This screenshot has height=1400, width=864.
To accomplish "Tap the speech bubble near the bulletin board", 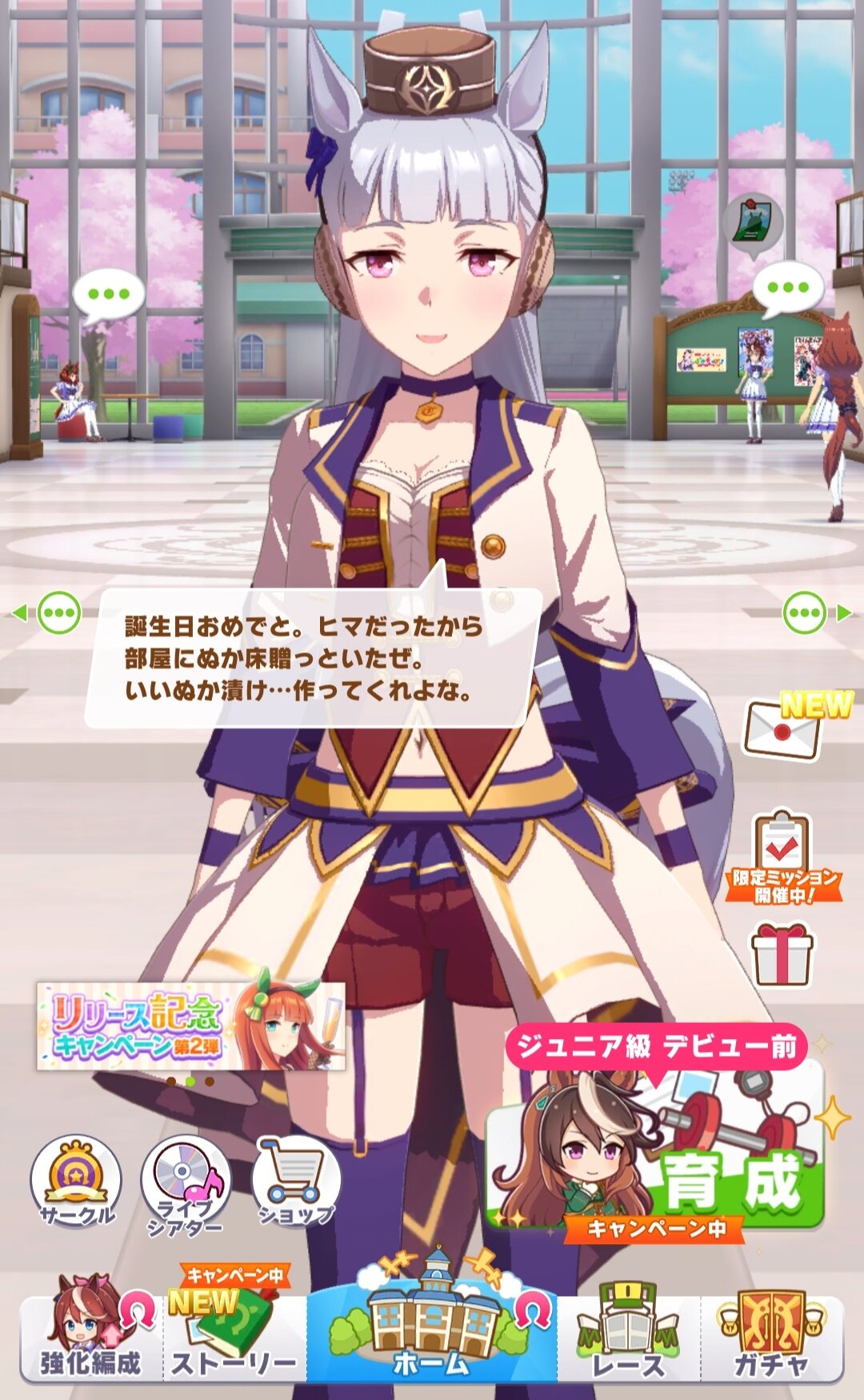I will pos(787,288).
